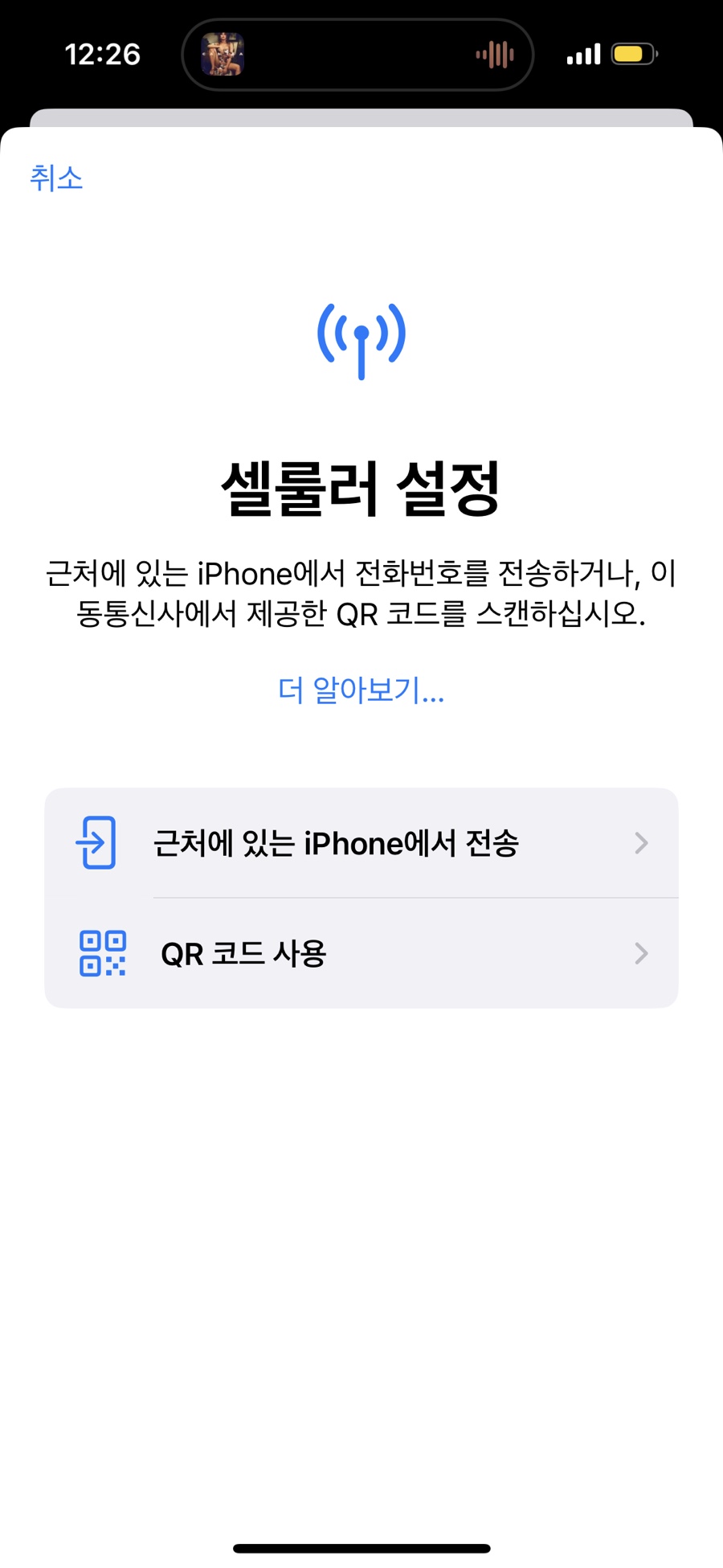Screen dimensions: 723x1568
Task: Open the now playing Dynamic Island
Action: click(x=357, y=55)
